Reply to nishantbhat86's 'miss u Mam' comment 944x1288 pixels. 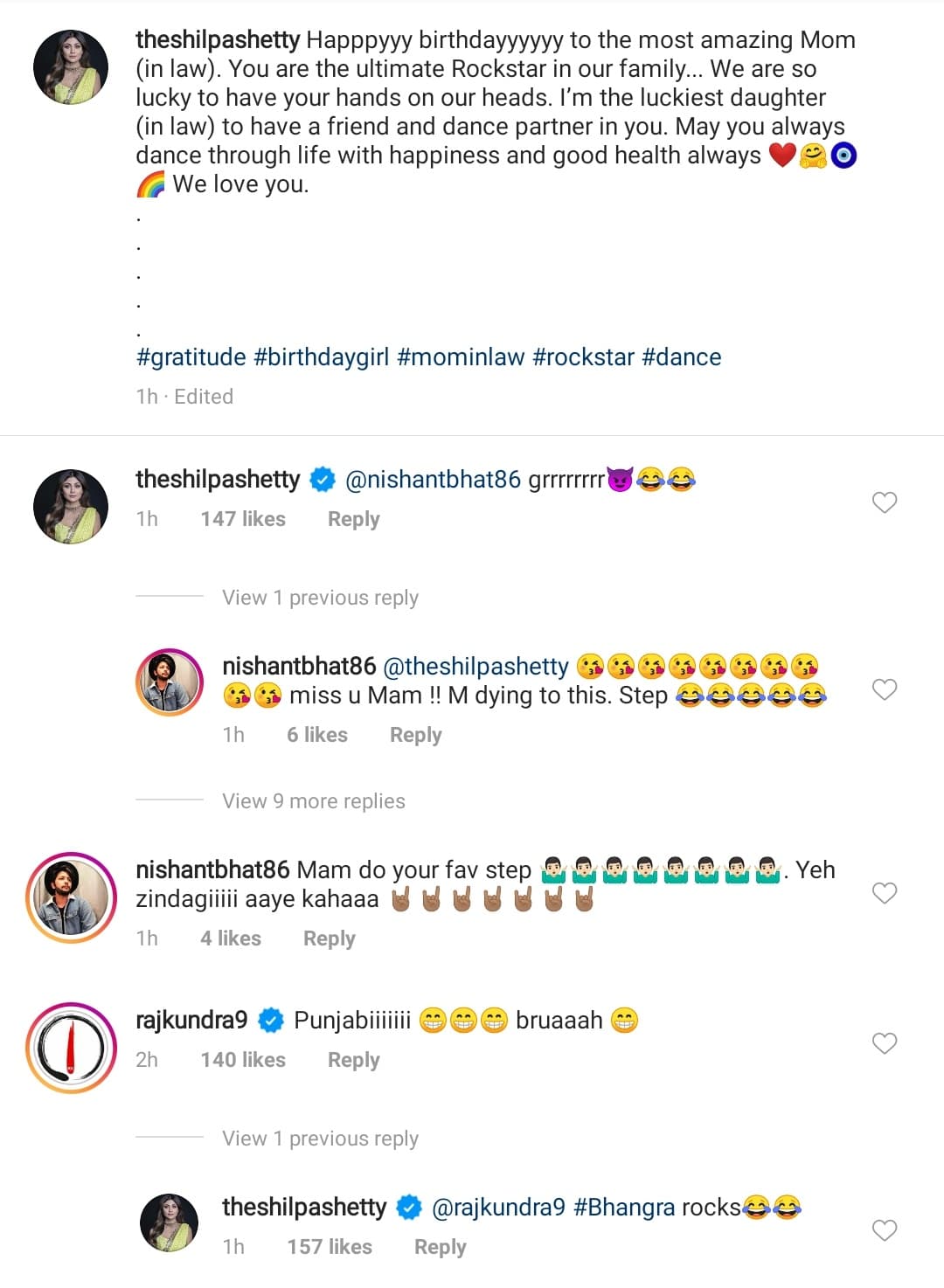coord(415,735)
